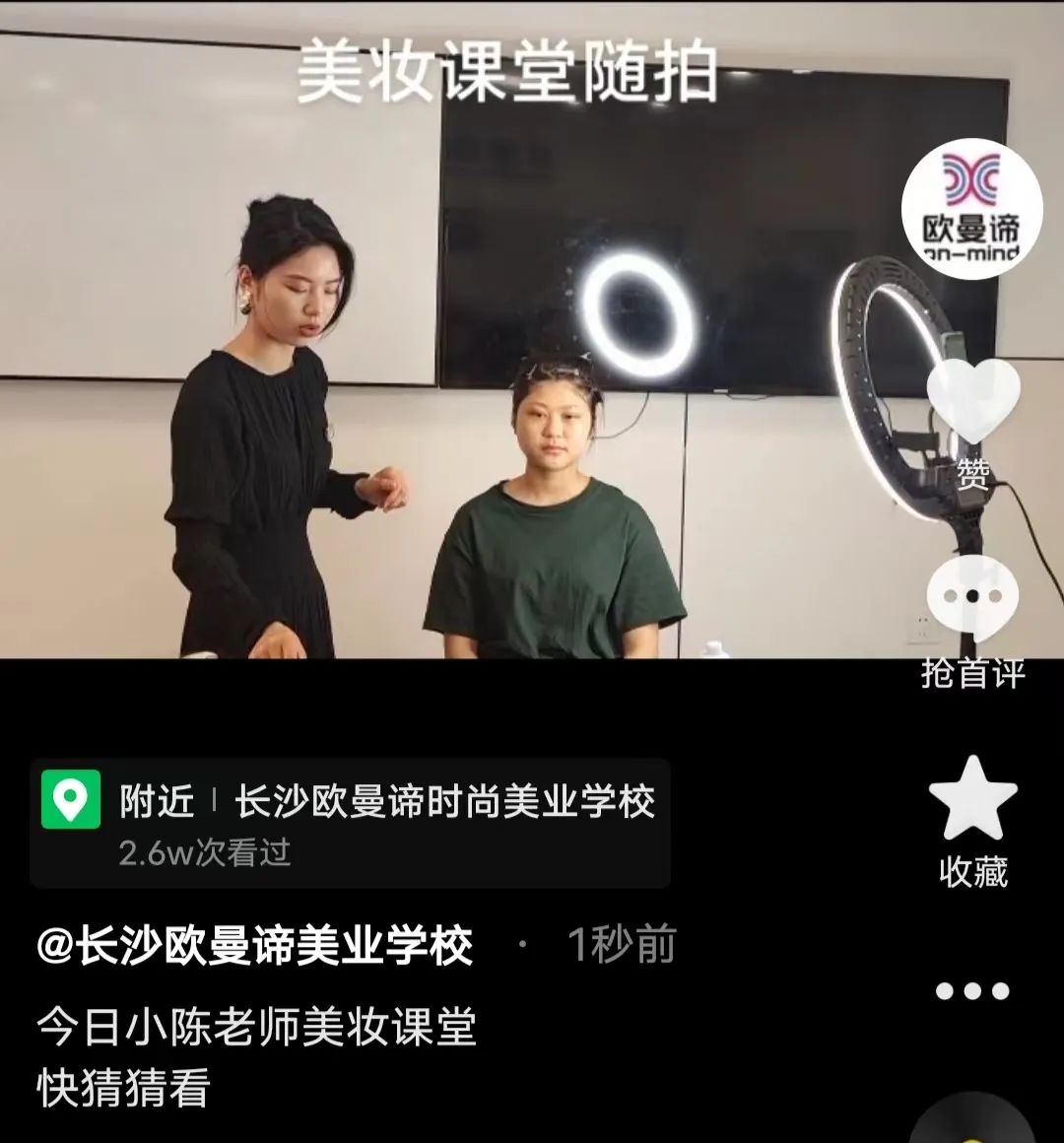1064x1143 pixels.
Task: Like this video with the heart icon
Action: pos(972,402)
